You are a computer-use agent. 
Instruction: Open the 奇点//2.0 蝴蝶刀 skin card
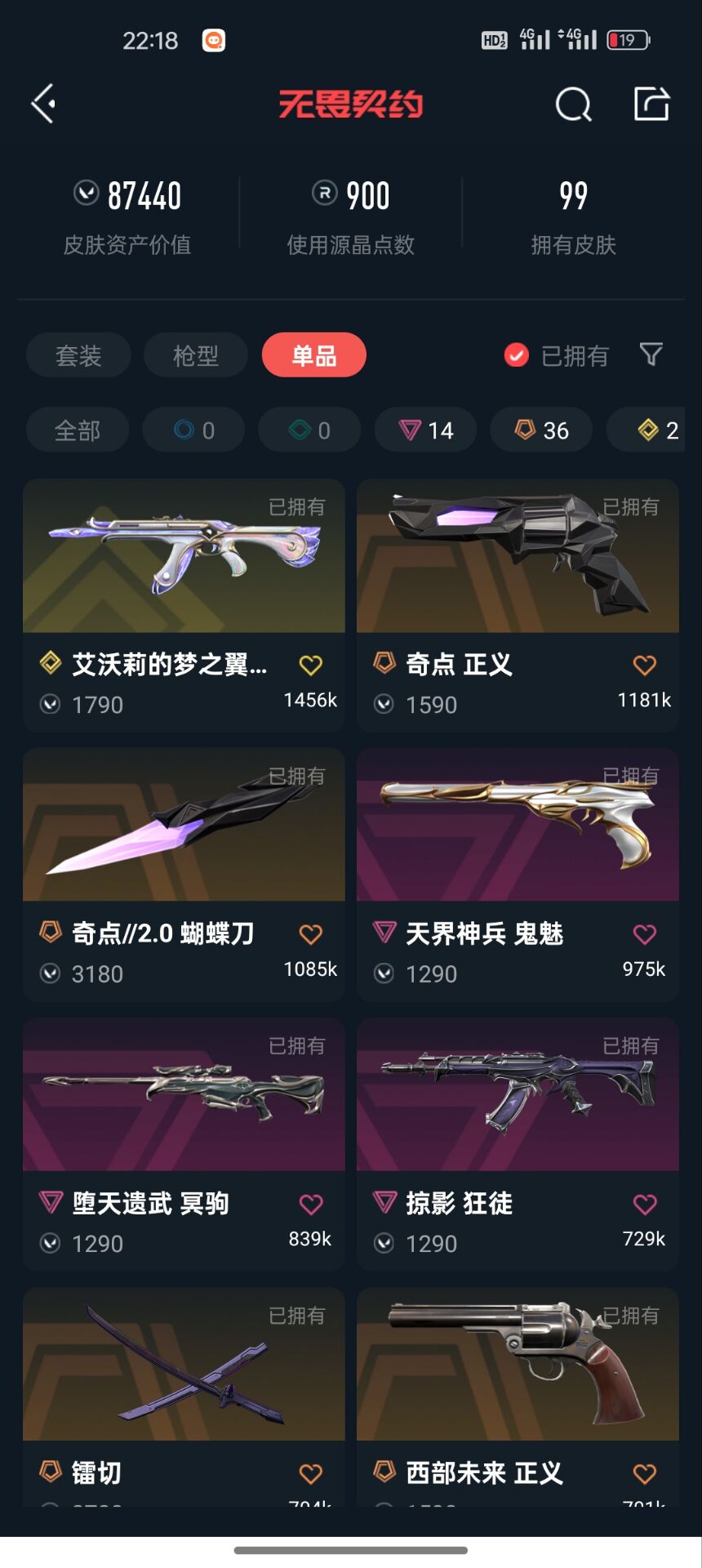[184, 875]
